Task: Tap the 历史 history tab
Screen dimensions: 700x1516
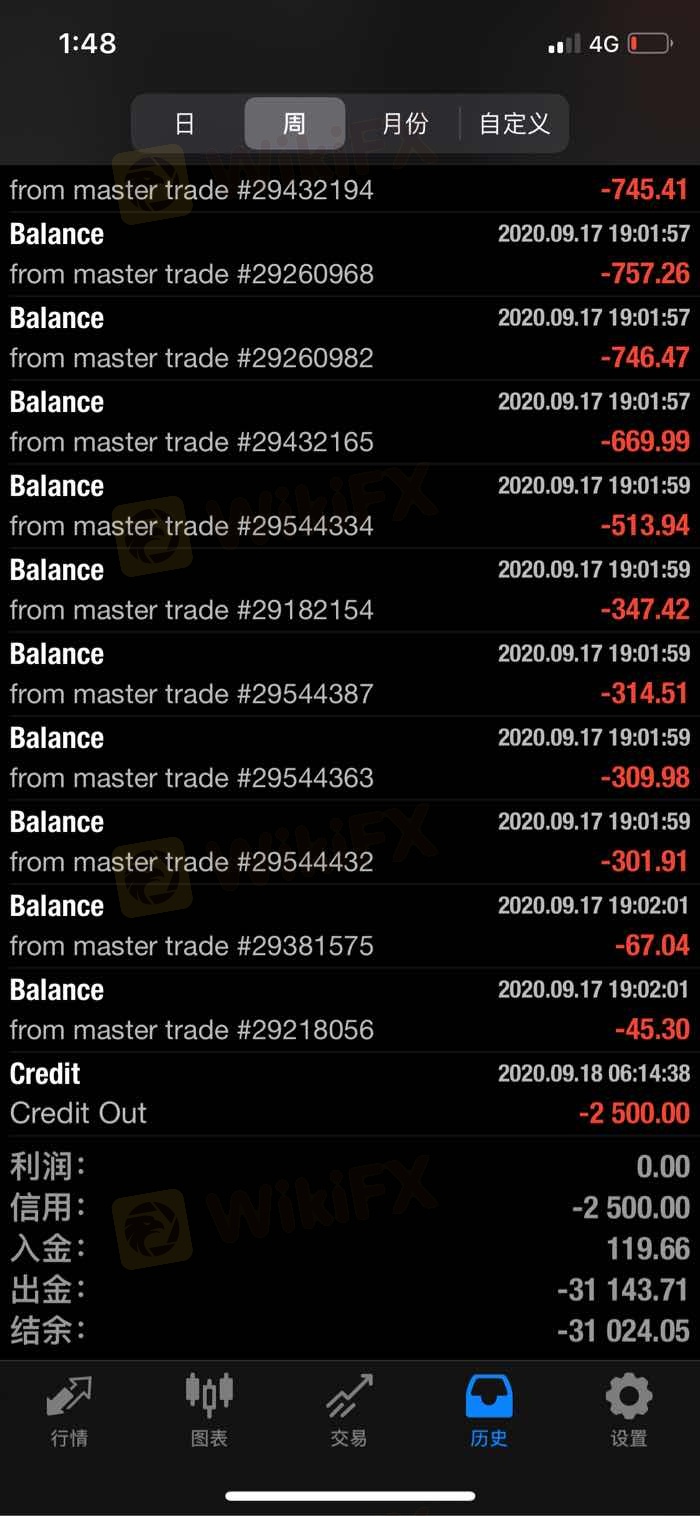Action: coord(489,1411)
